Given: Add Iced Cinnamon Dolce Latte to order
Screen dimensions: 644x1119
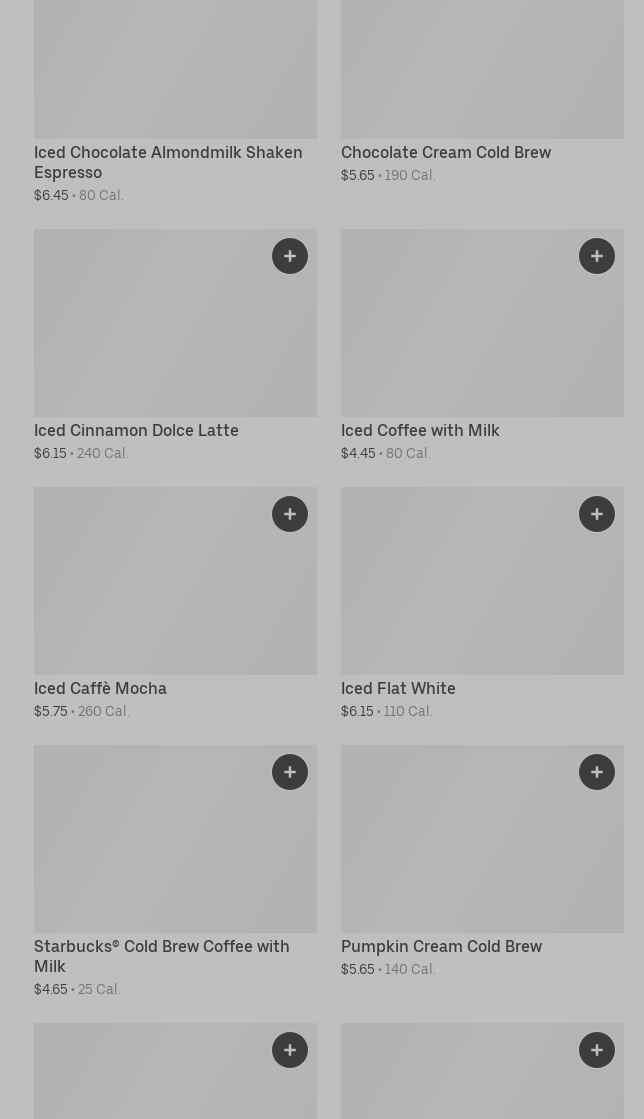Looking at the screenshot, I should pyautogui.click(x=290, y=256).
